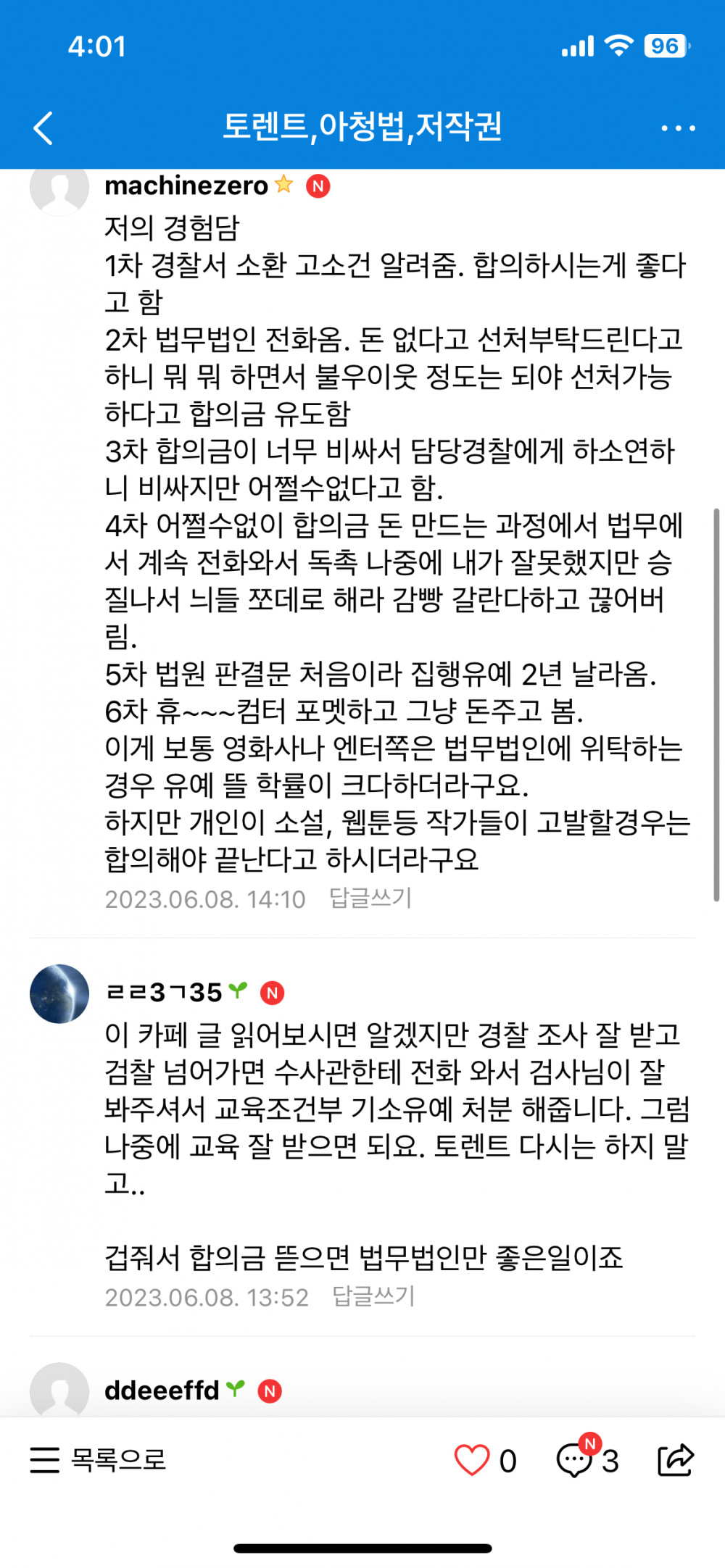This screenshot has width=725, height=1568.
Task: Open machinezero's profile name
Action: click(x=186, y=186)
